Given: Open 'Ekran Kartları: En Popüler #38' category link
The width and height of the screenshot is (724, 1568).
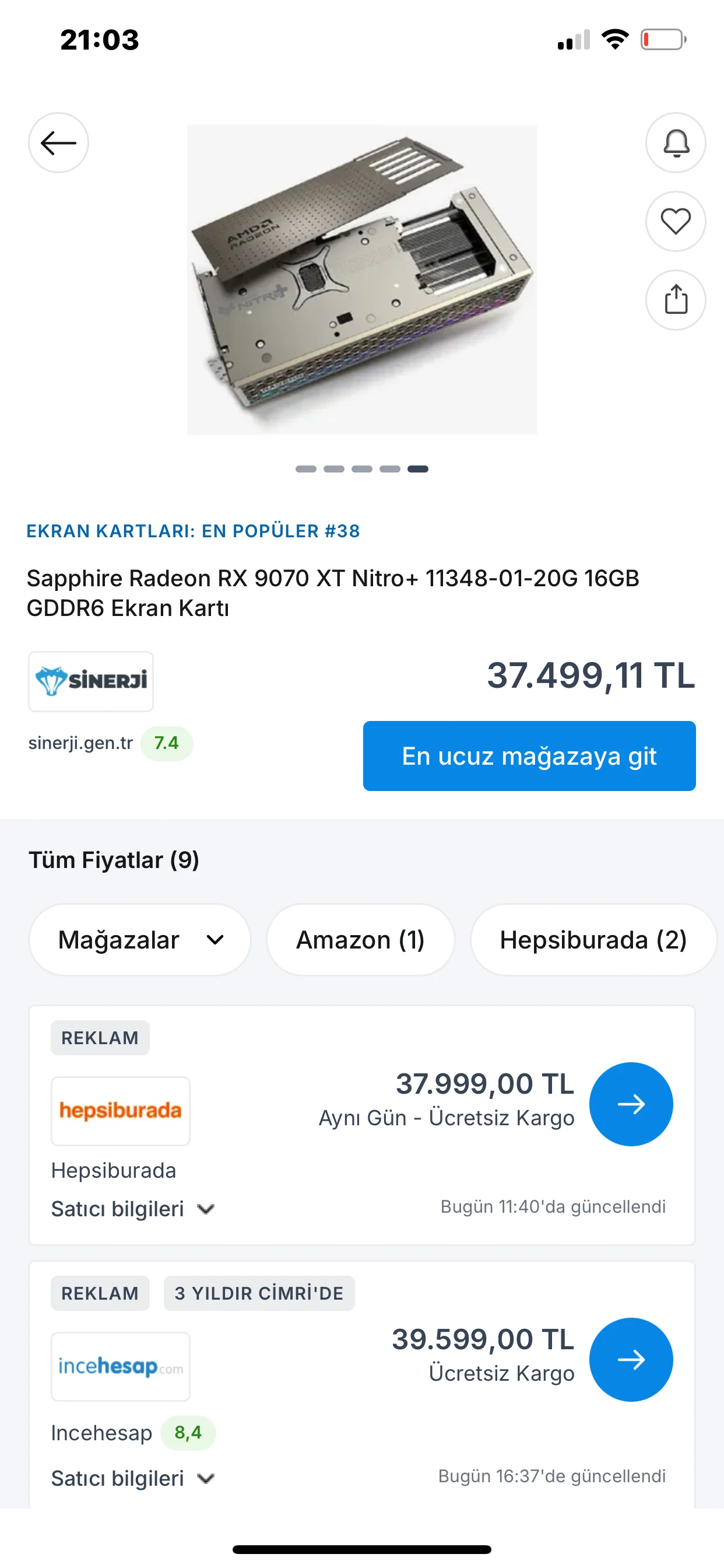Looking at the screenshot, I should pyautogui.click(x=194, y=531).
